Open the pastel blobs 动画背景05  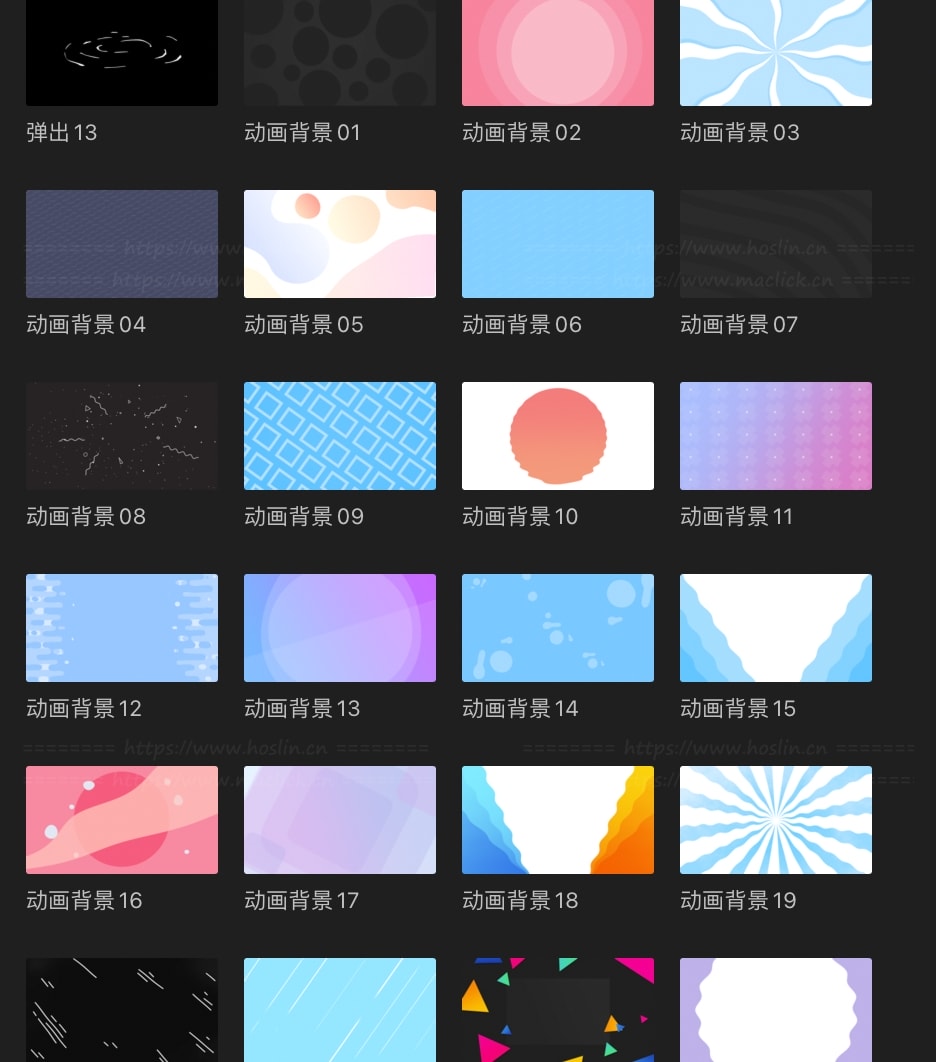tap(340, 244)
